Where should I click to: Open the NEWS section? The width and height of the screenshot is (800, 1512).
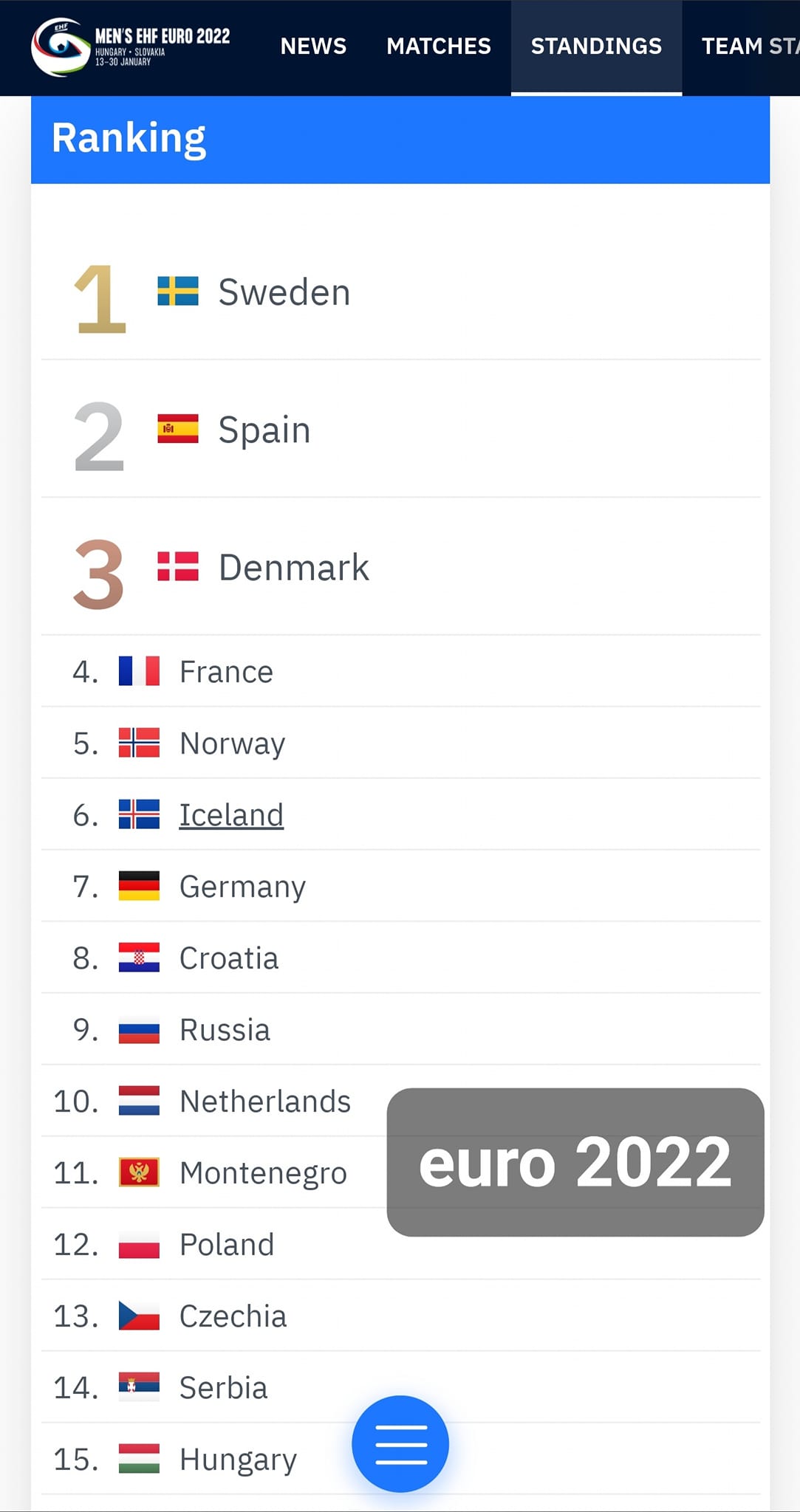313,47
